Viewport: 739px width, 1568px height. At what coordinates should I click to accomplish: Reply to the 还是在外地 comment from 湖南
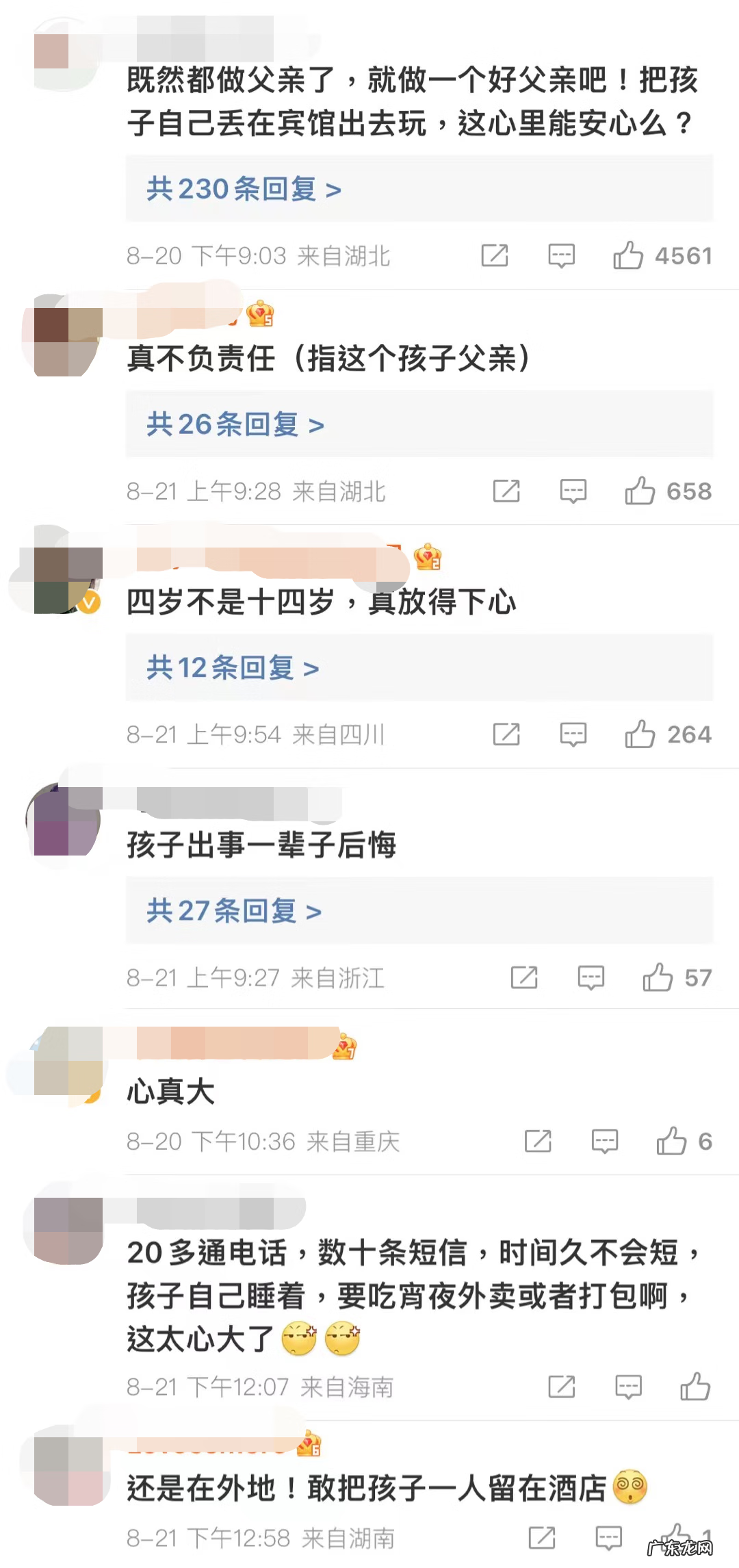pyautogui.click(x=608, y=1537)
